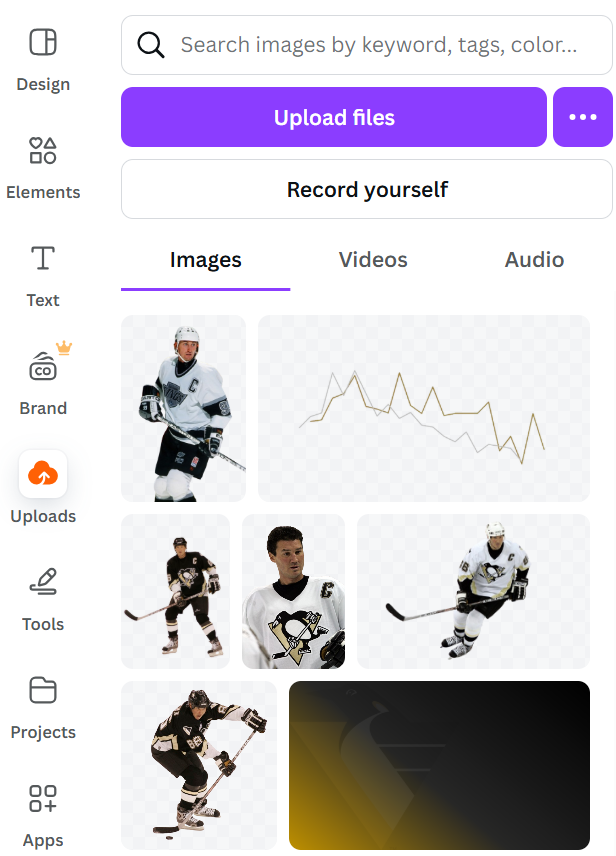Open the Uploads panel
The width and height of the screenshot is (616, 856).
tap(43, 490)
